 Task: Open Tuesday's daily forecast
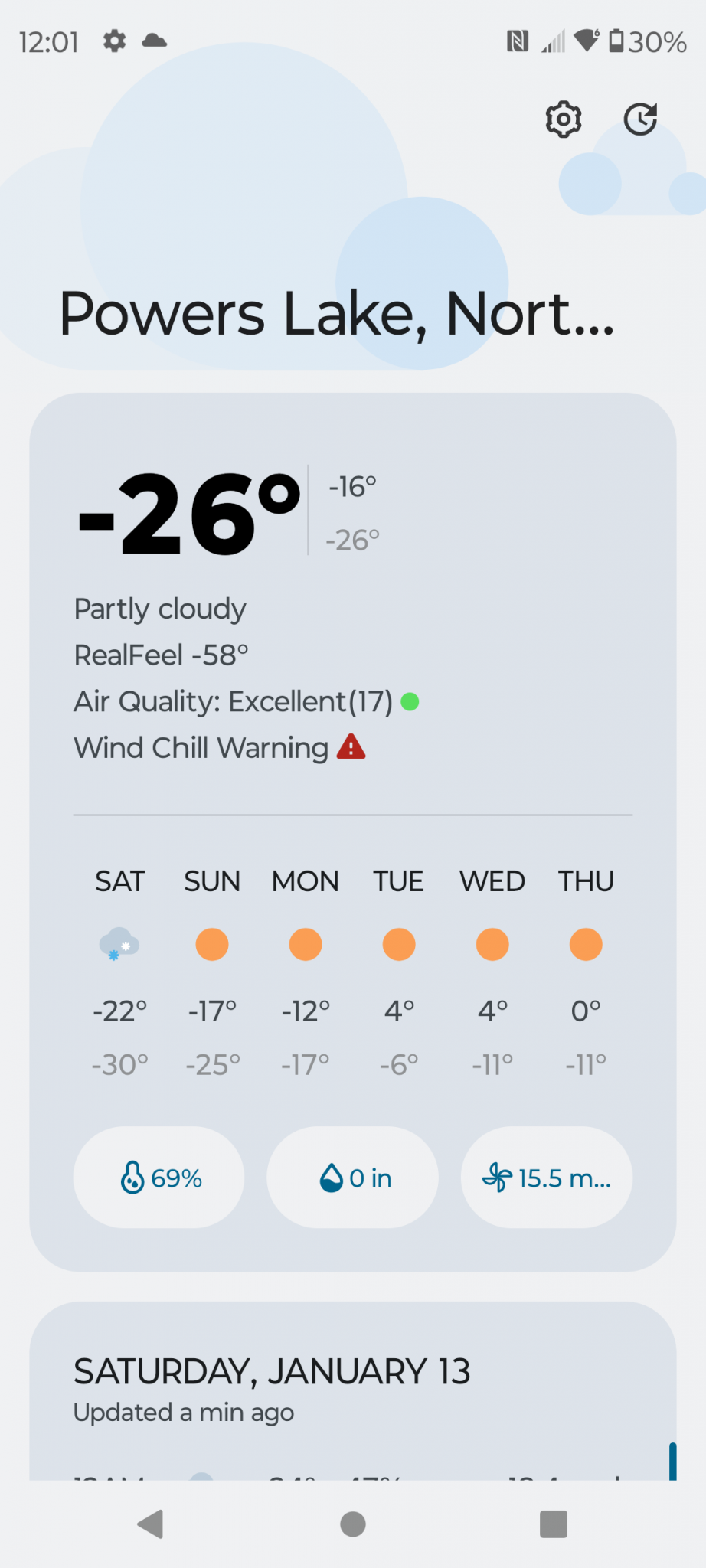tap(399, 971)
